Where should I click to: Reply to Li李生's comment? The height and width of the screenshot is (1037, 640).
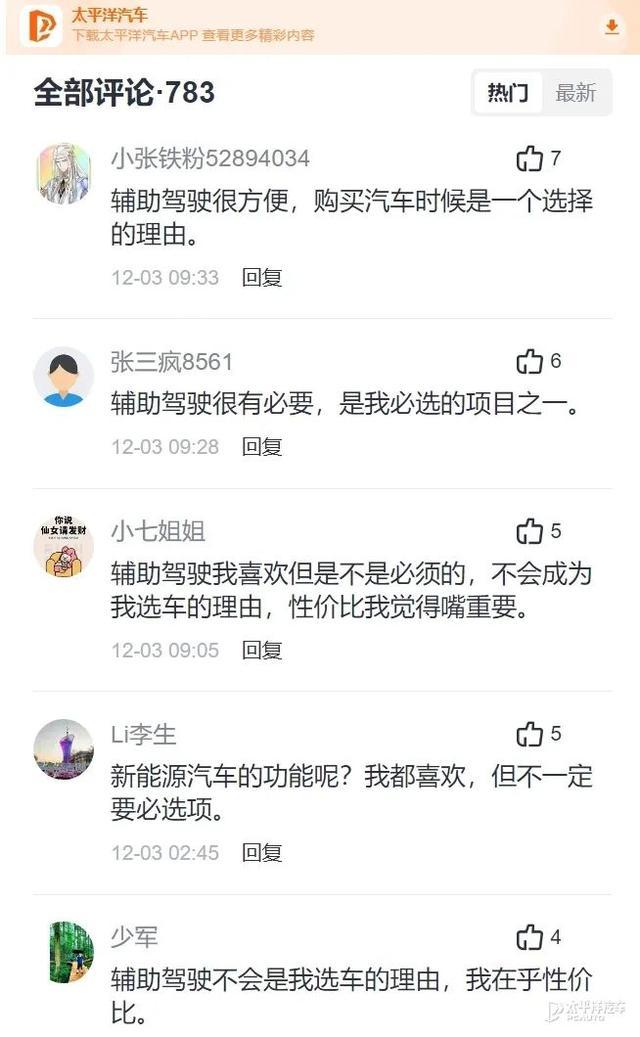point(262,852)
